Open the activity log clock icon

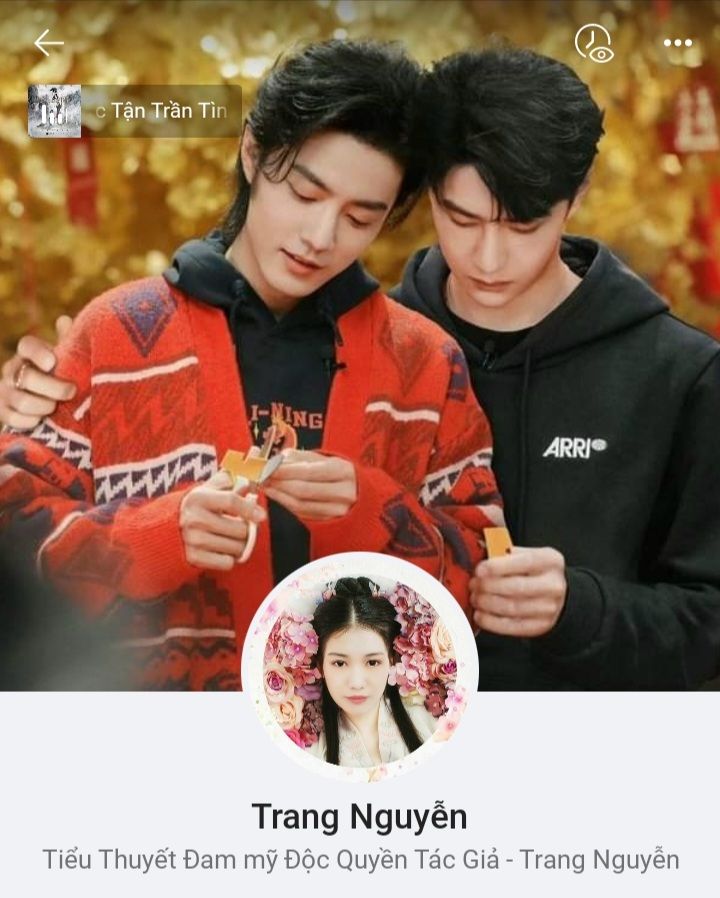(594, 44)
